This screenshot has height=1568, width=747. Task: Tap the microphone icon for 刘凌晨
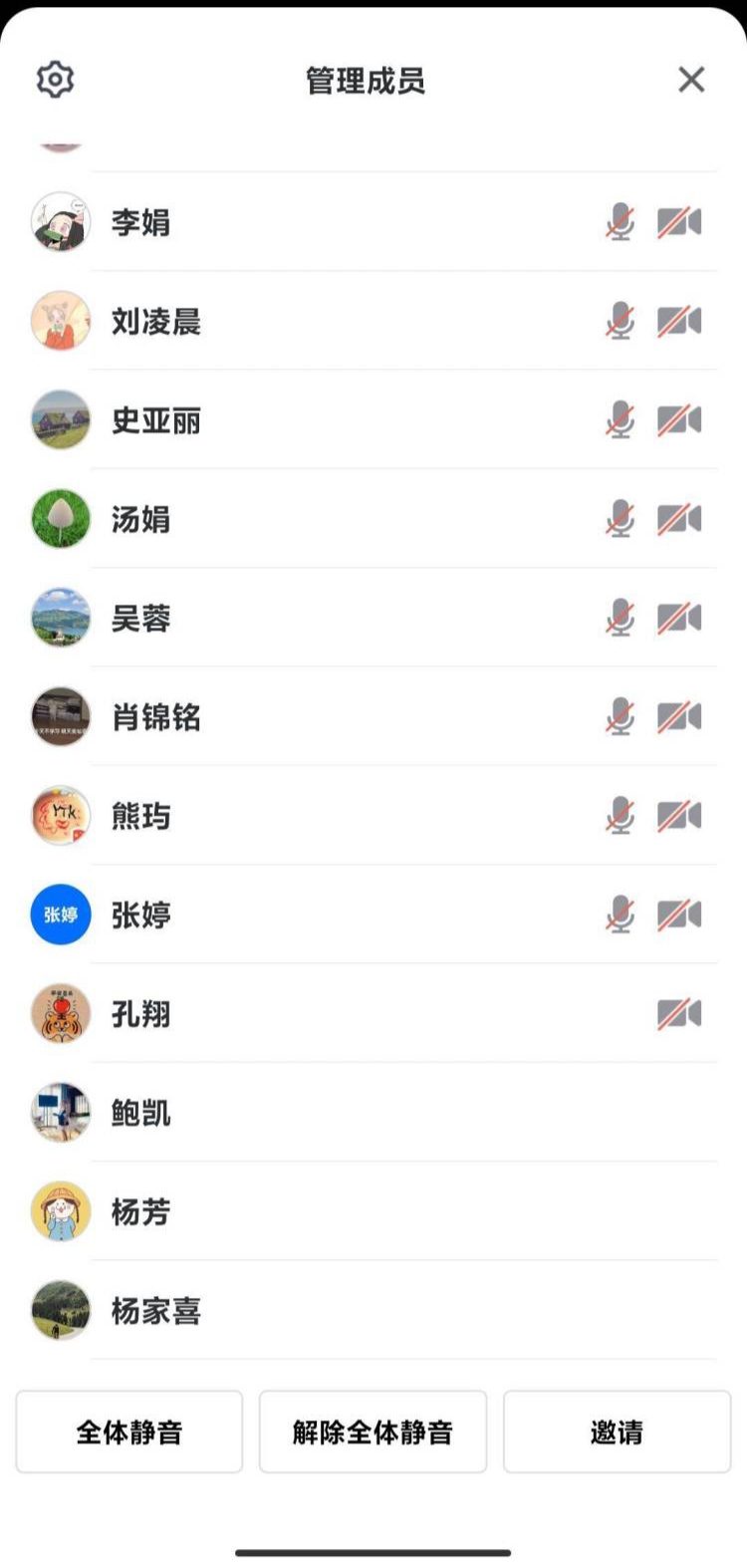pyautogui.click(x=621, y=321)
